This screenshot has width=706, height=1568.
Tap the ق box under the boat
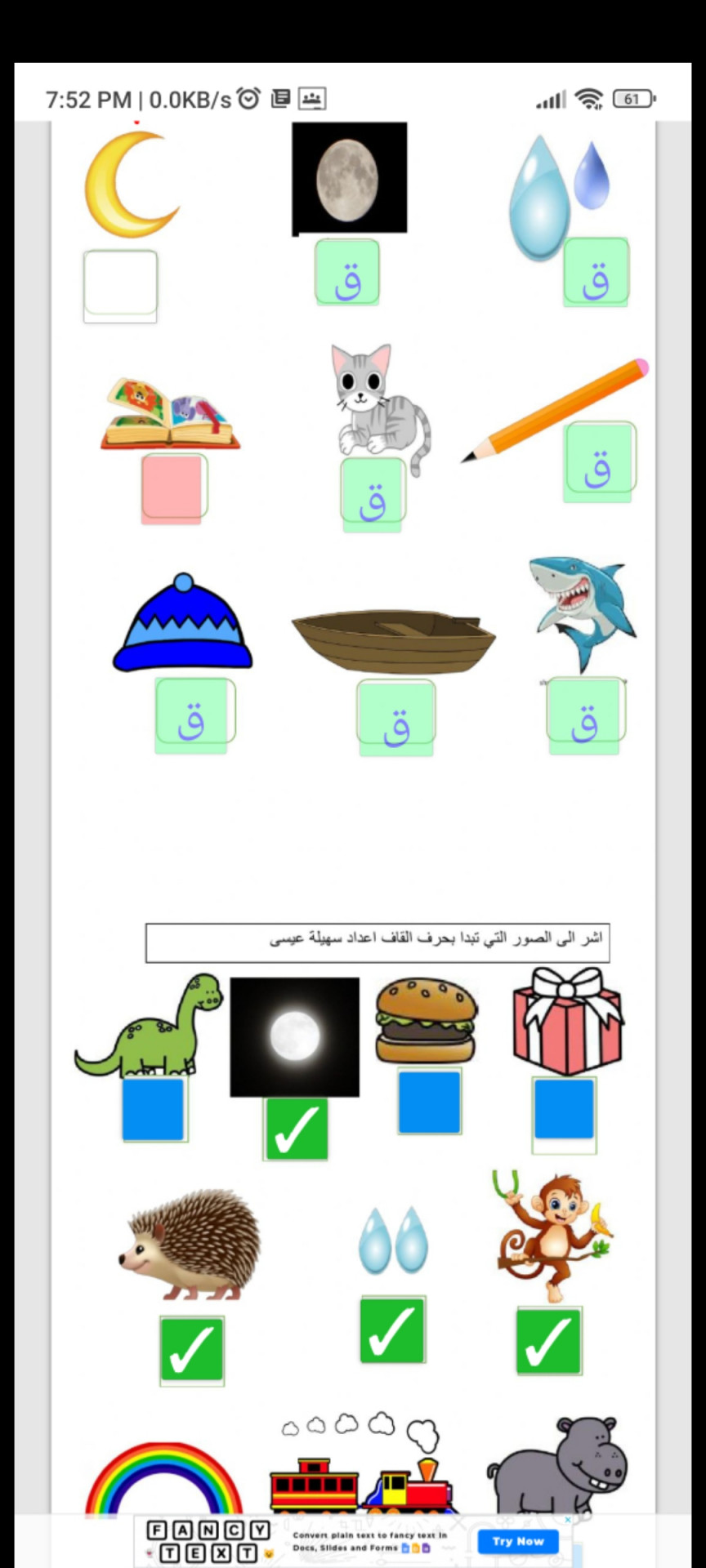point(395,716)
